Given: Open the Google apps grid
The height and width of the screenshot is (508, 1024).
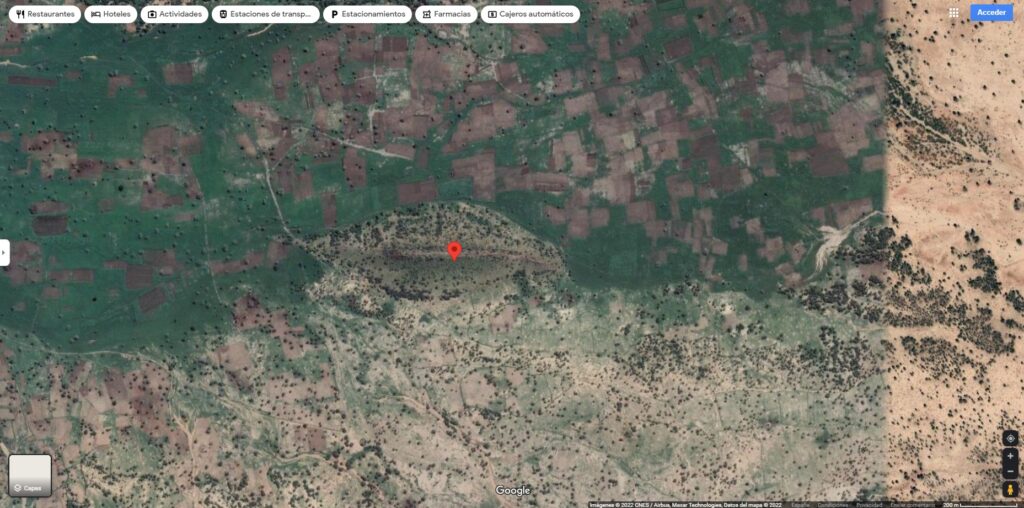Looking at the screenshot, I should 953,13.
